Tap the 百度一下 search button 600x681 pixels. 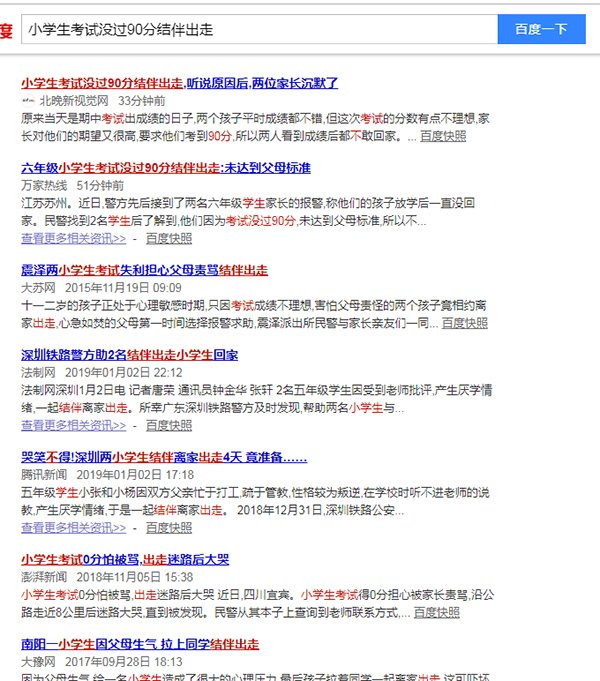click(x=541, y=30)
